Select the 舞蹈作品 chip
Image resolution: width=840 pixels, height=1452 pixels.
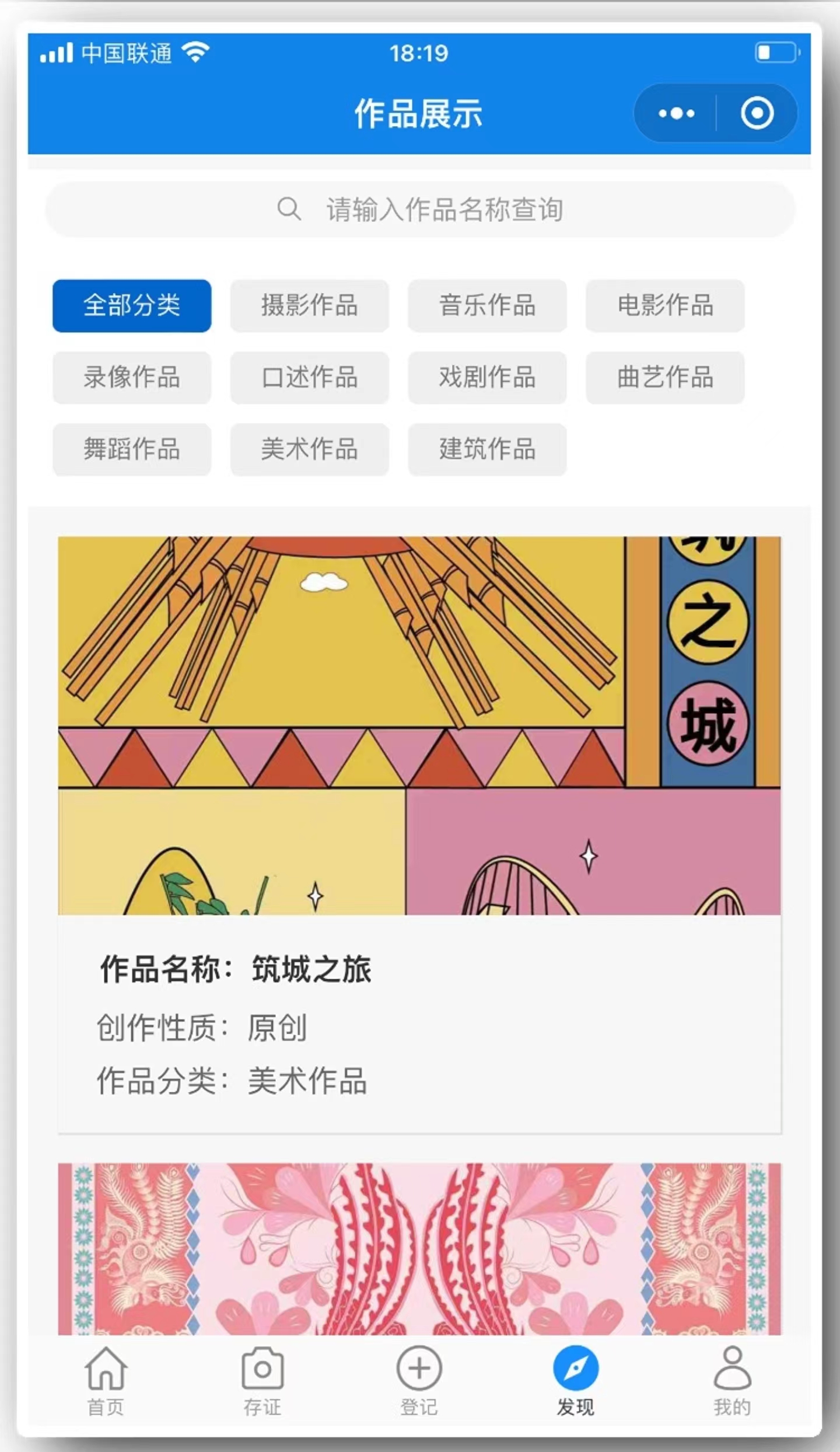tap(132, 449)
